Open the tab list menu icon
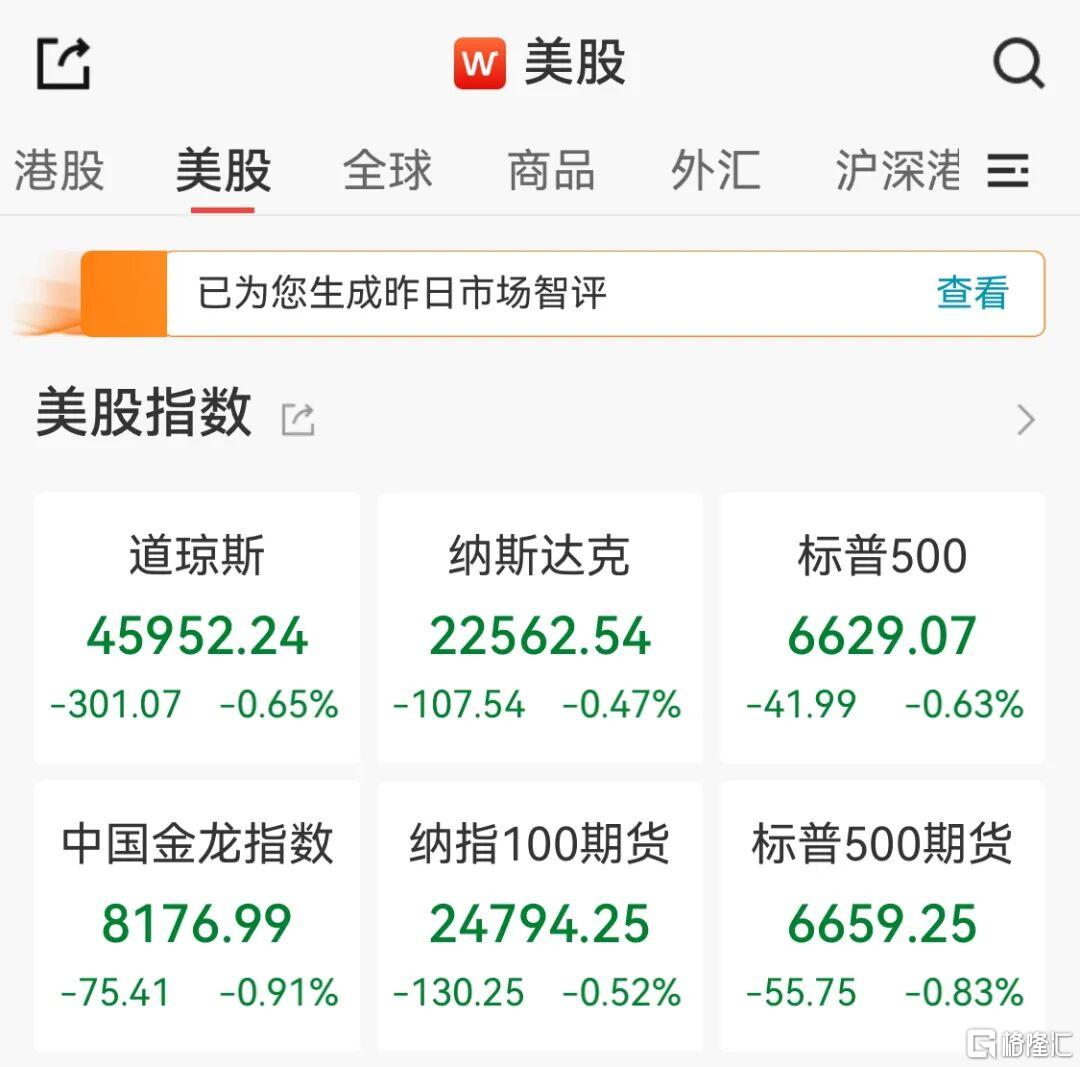 point(1007,171)
